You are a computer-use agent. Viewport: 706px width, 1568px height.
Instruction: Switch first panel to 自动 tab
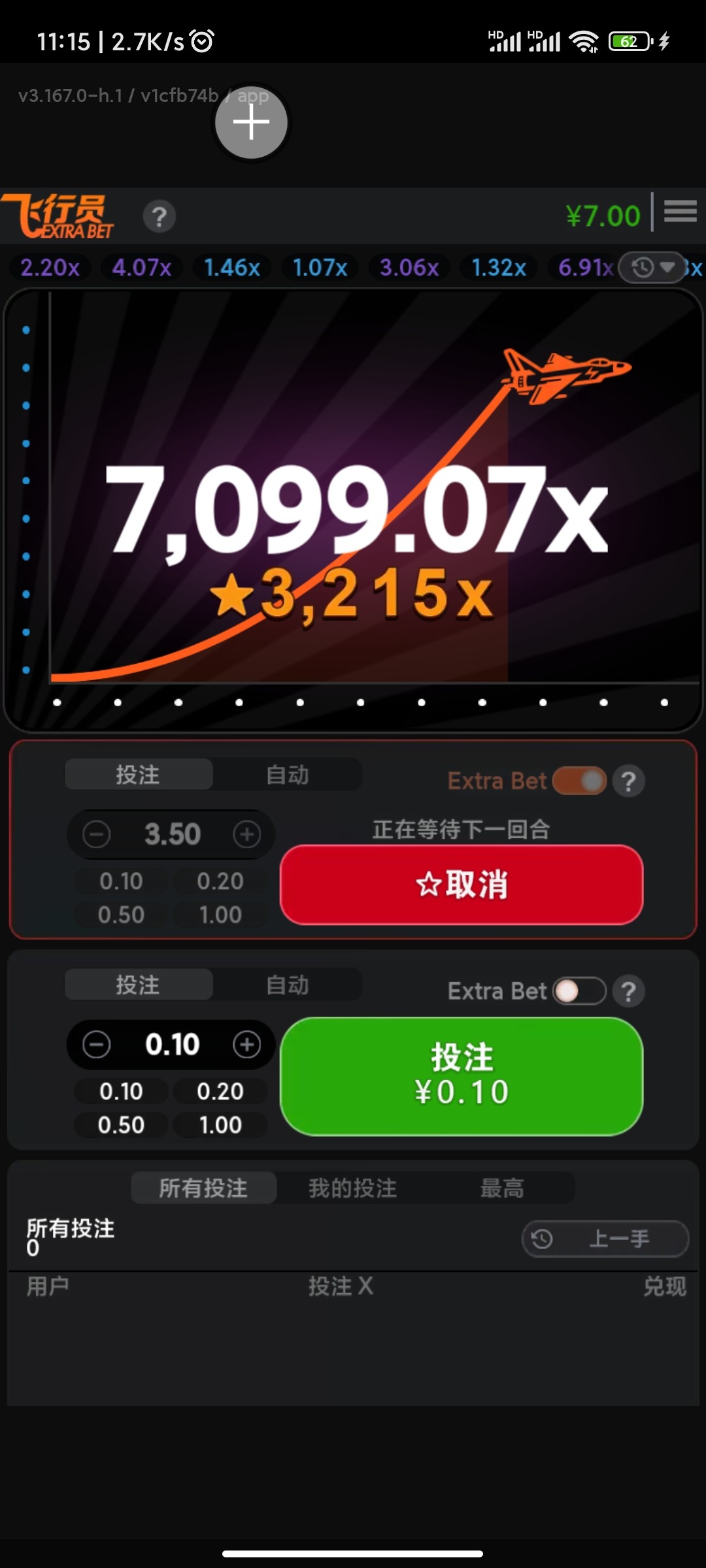coord(287,774)
